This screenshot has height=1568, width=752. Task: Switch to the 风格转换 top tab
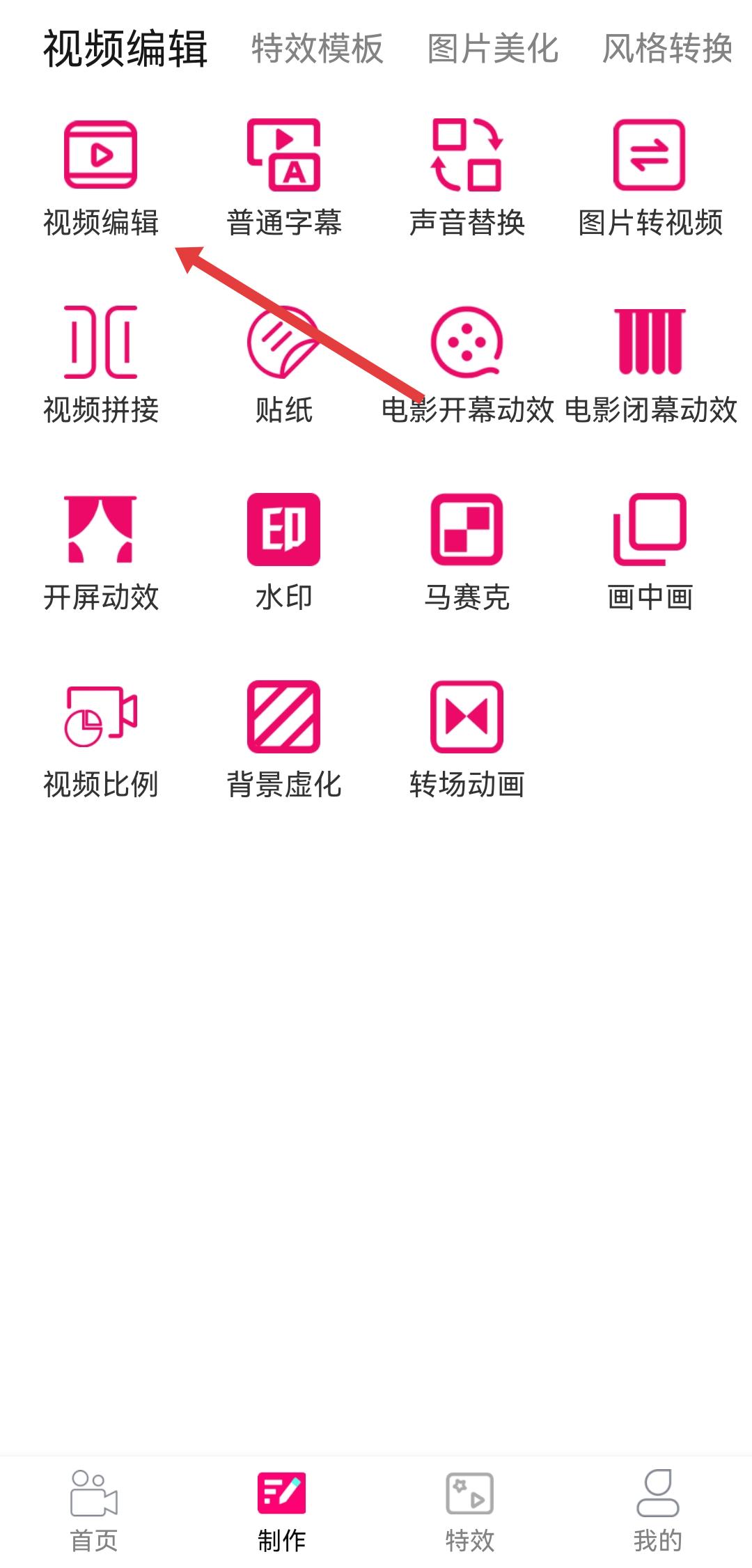pyautogui.click(x=667, y=49)
